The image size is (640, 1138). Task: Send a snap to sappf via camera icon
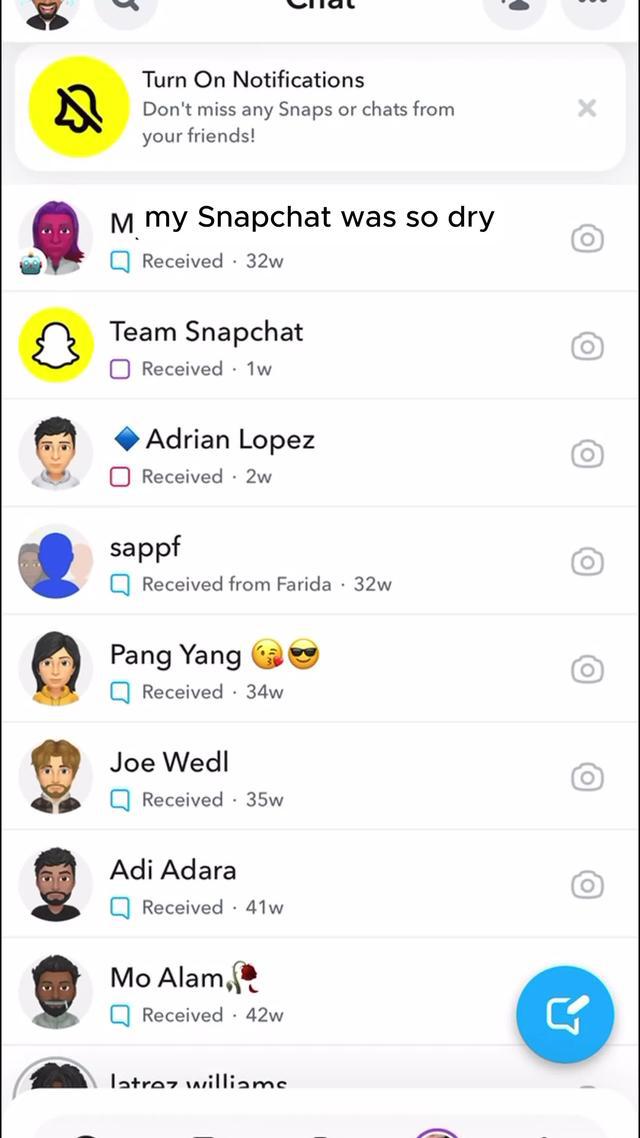point(587,562)
